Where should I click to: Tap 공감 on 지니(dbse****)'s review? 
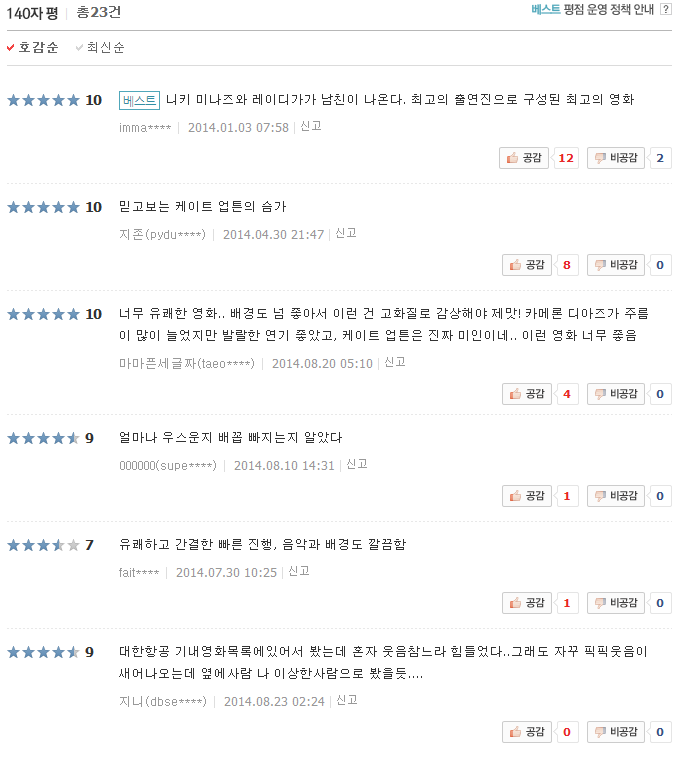(527, 732)
